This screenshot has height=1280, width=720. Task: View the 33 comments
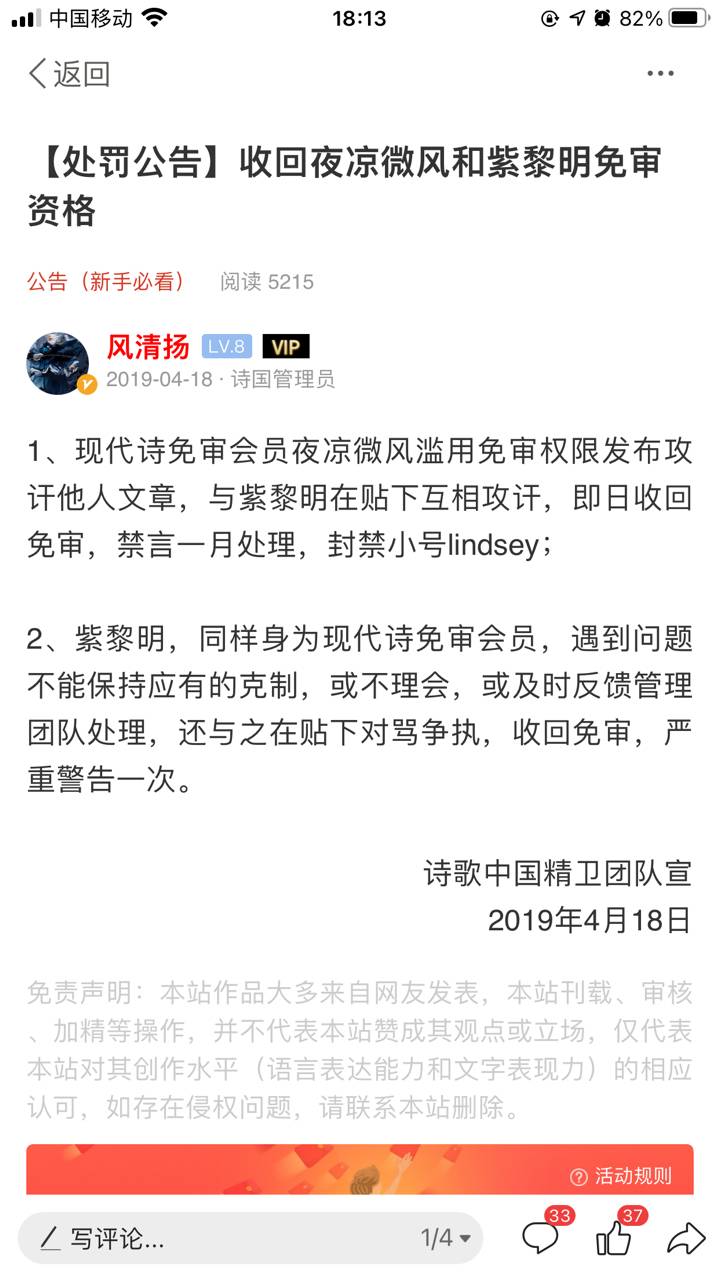pyautogui.click(x=541, y=1238)
